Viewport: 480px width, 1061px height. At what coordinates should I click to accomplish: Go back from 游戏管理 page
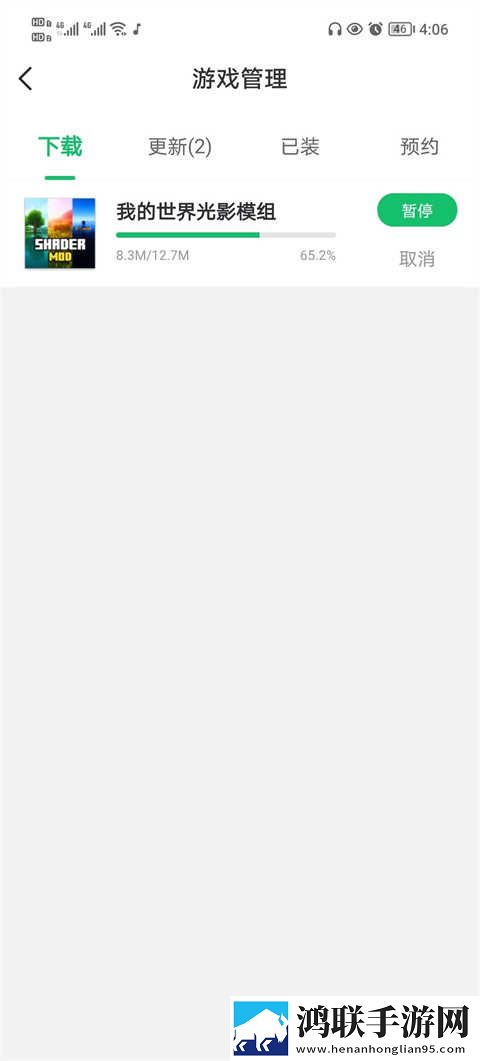tap(25, 79)
